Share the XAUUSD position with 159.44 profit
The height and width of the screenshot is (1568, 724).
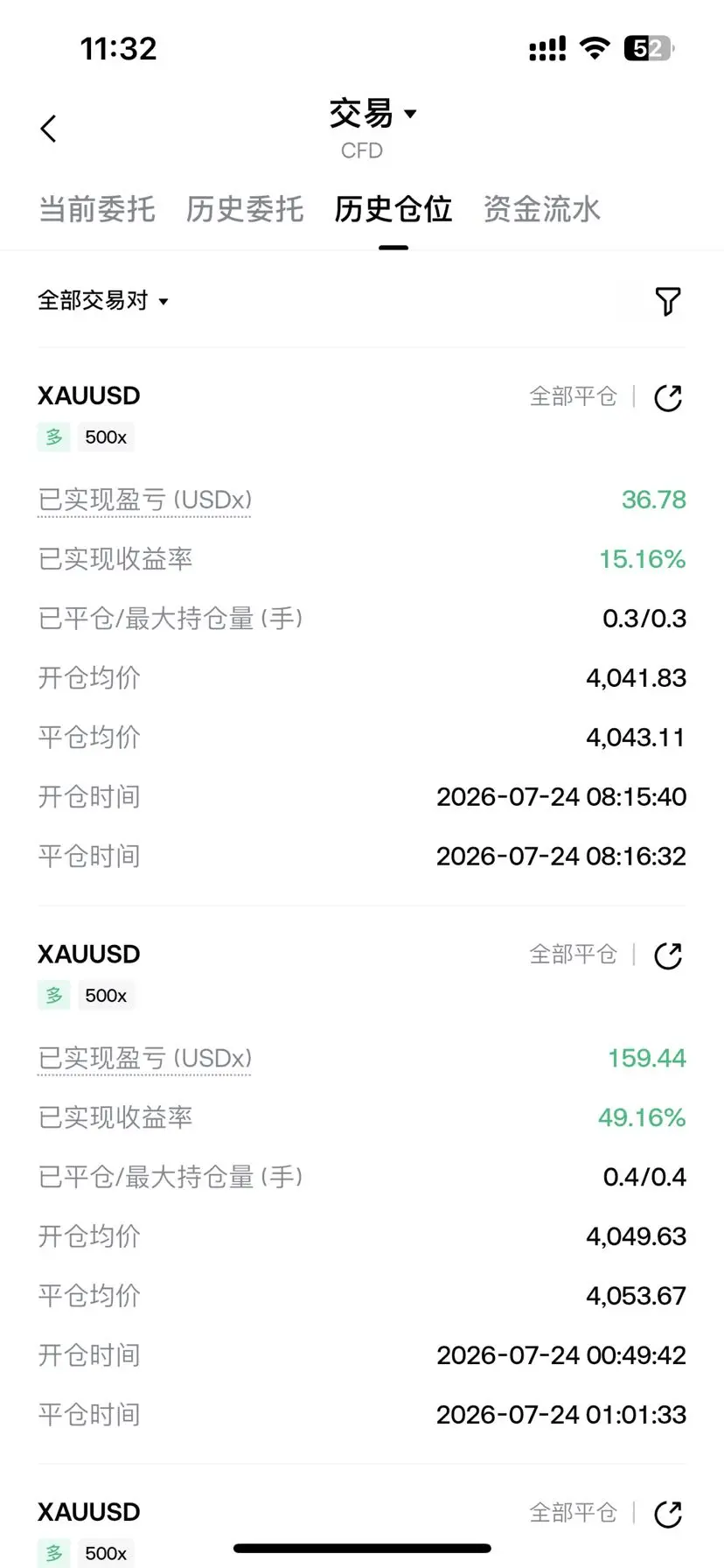click(668, 955)
